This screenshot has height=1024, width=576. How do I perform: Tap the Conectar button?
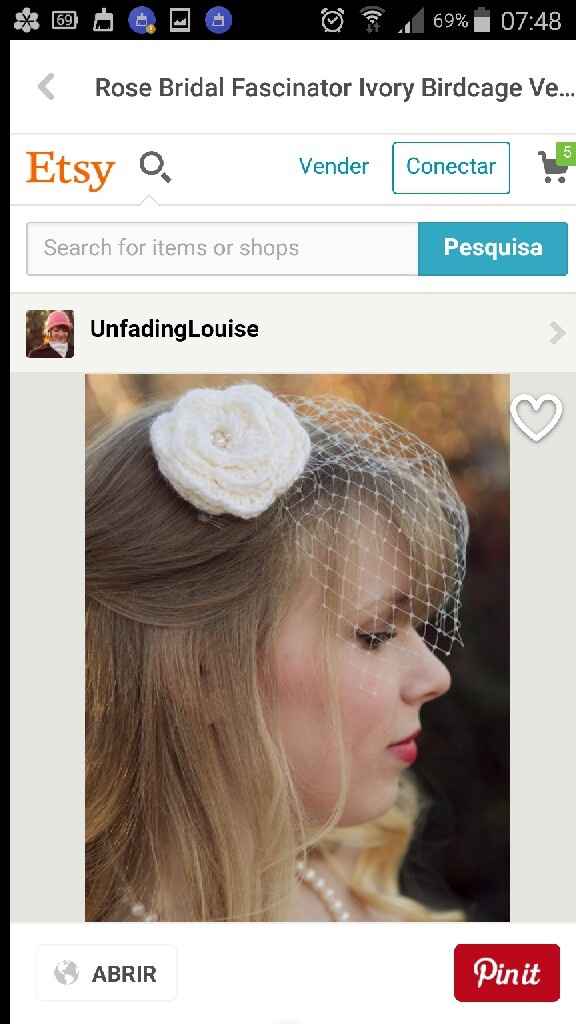451,167
